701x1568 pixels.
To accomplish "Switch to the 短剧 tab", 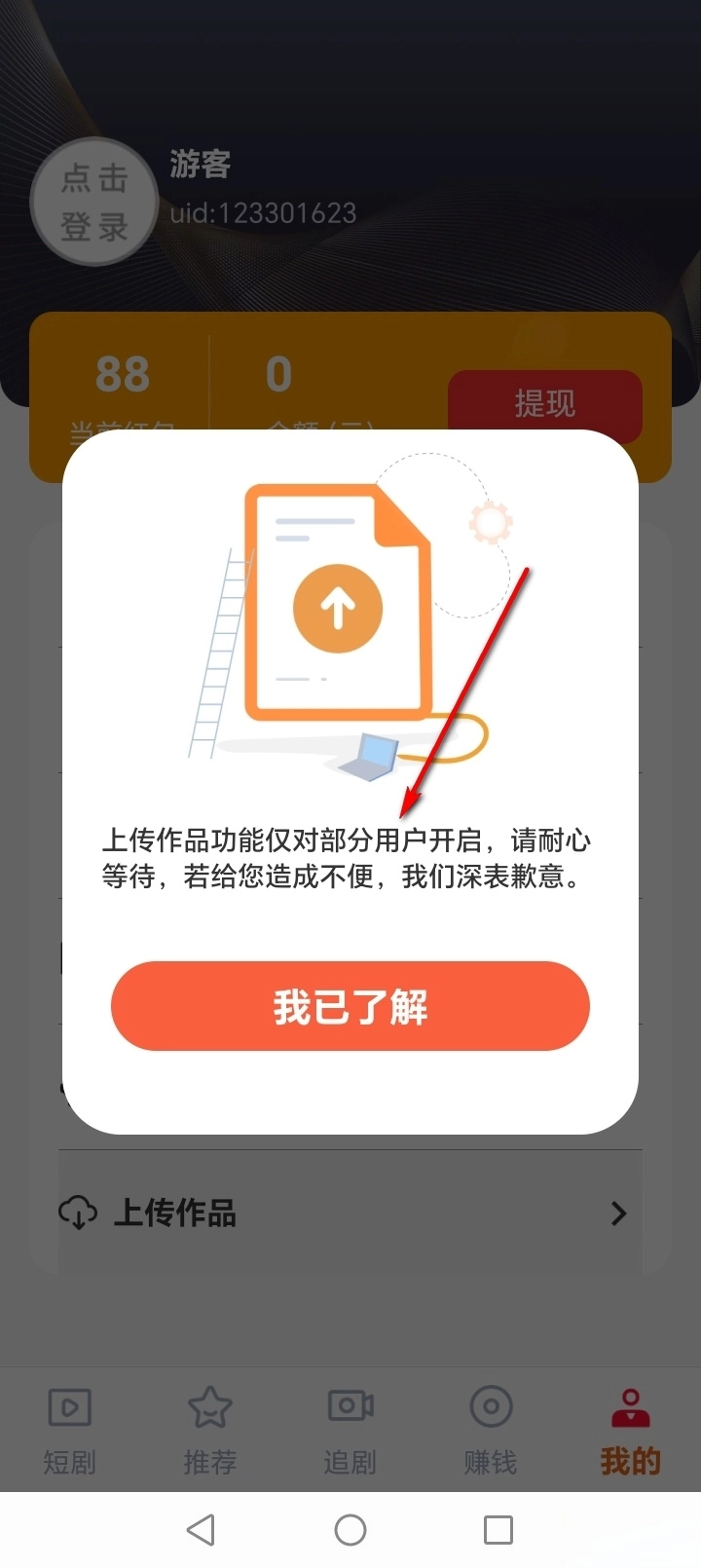I will coord(69,1430).
